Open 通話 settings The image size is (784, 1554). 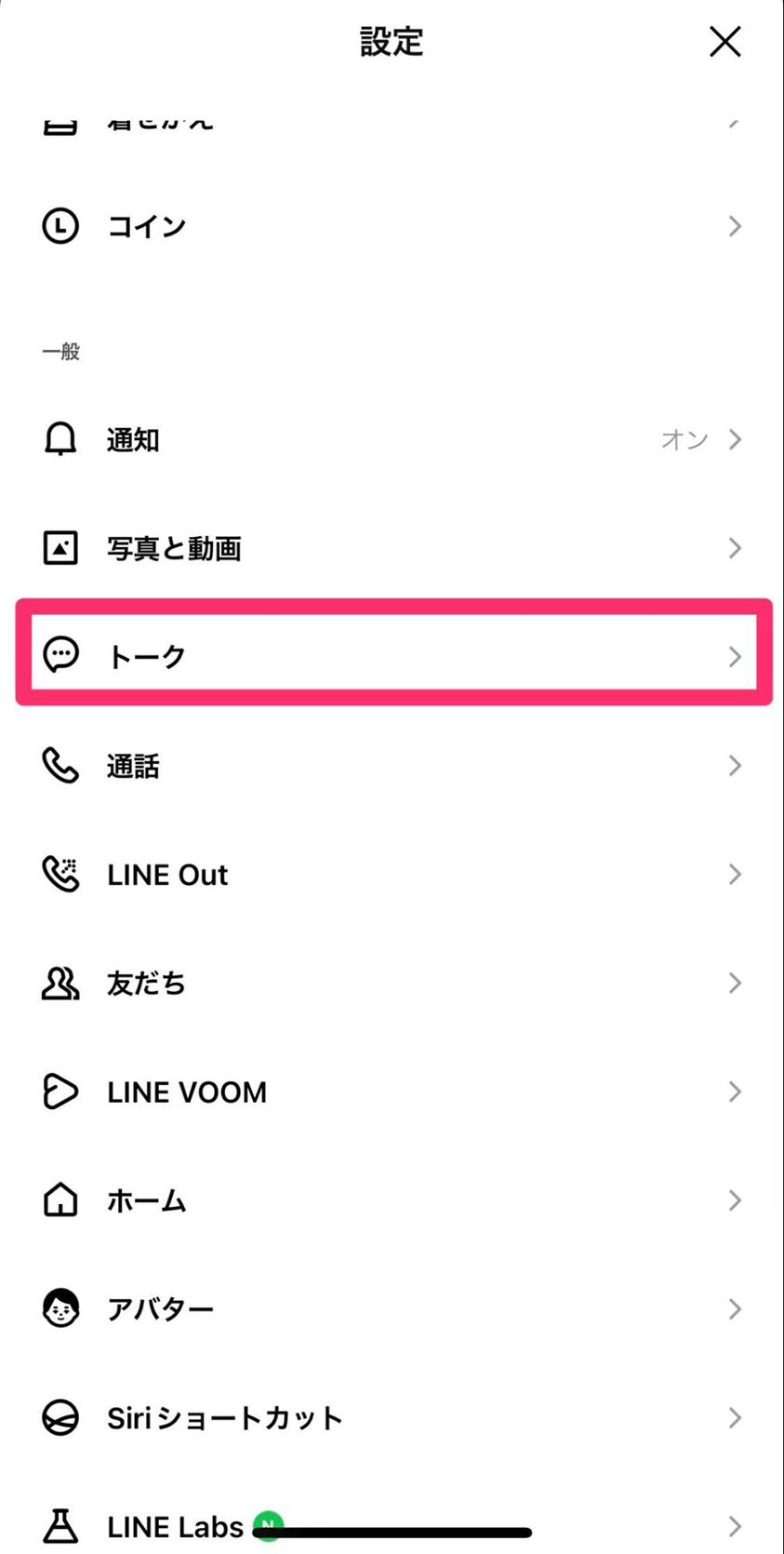[x=392, y=766]
